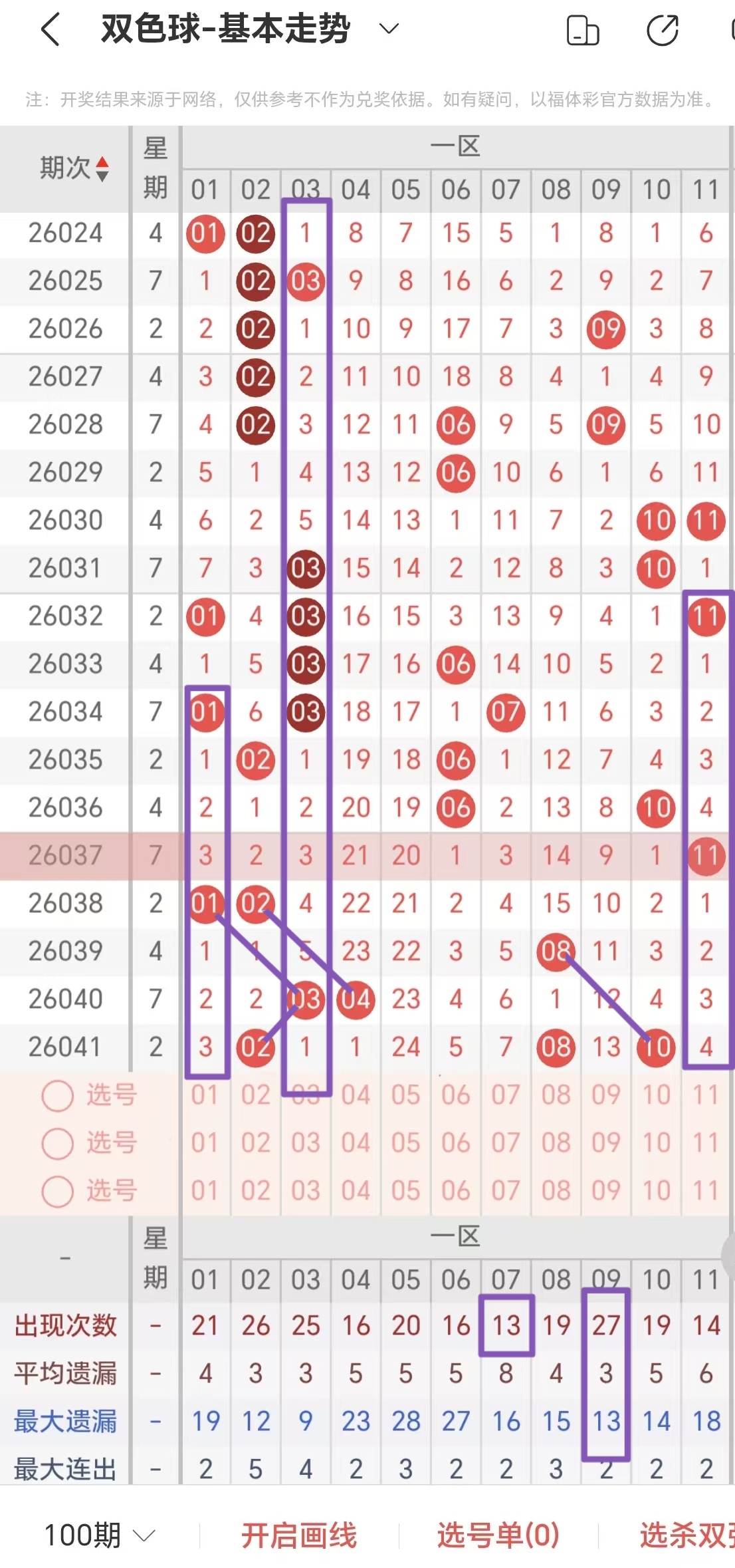Open the 100期 period count dropdown
735x1568 pixels.
[100, 1535]
